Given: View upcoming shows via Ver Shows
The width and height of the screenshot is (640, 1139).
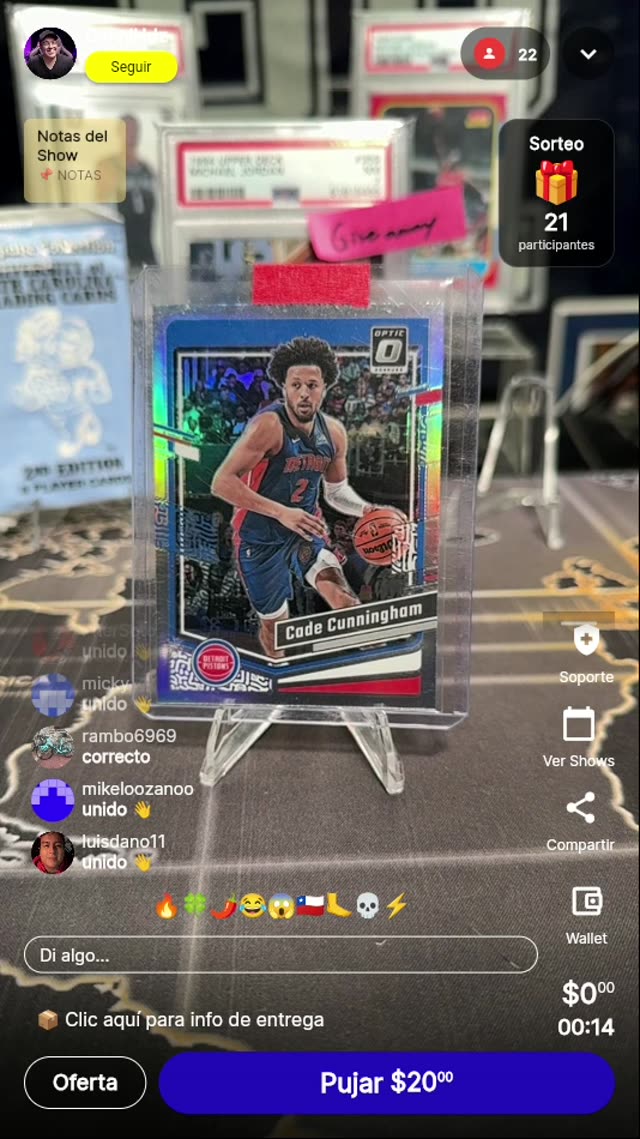Looking at the screenshot, I should tap(578, 736).
